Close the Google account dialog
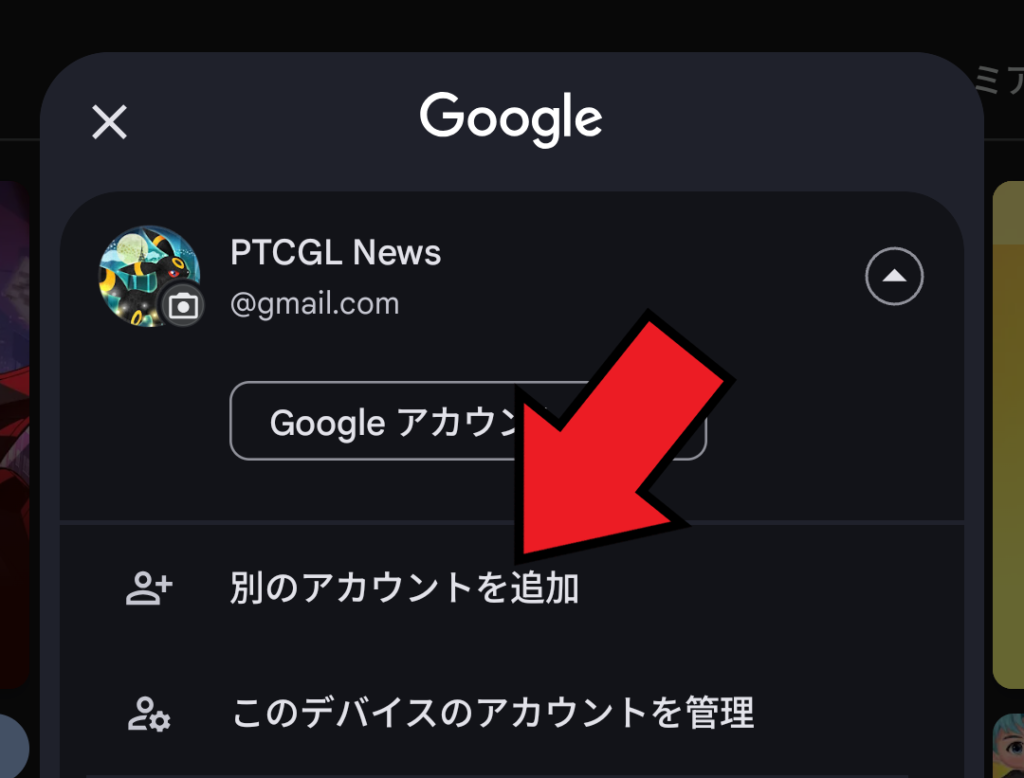Image resolution: width=1024 pixels, height=778 pixels. click(x=109, y=123)
